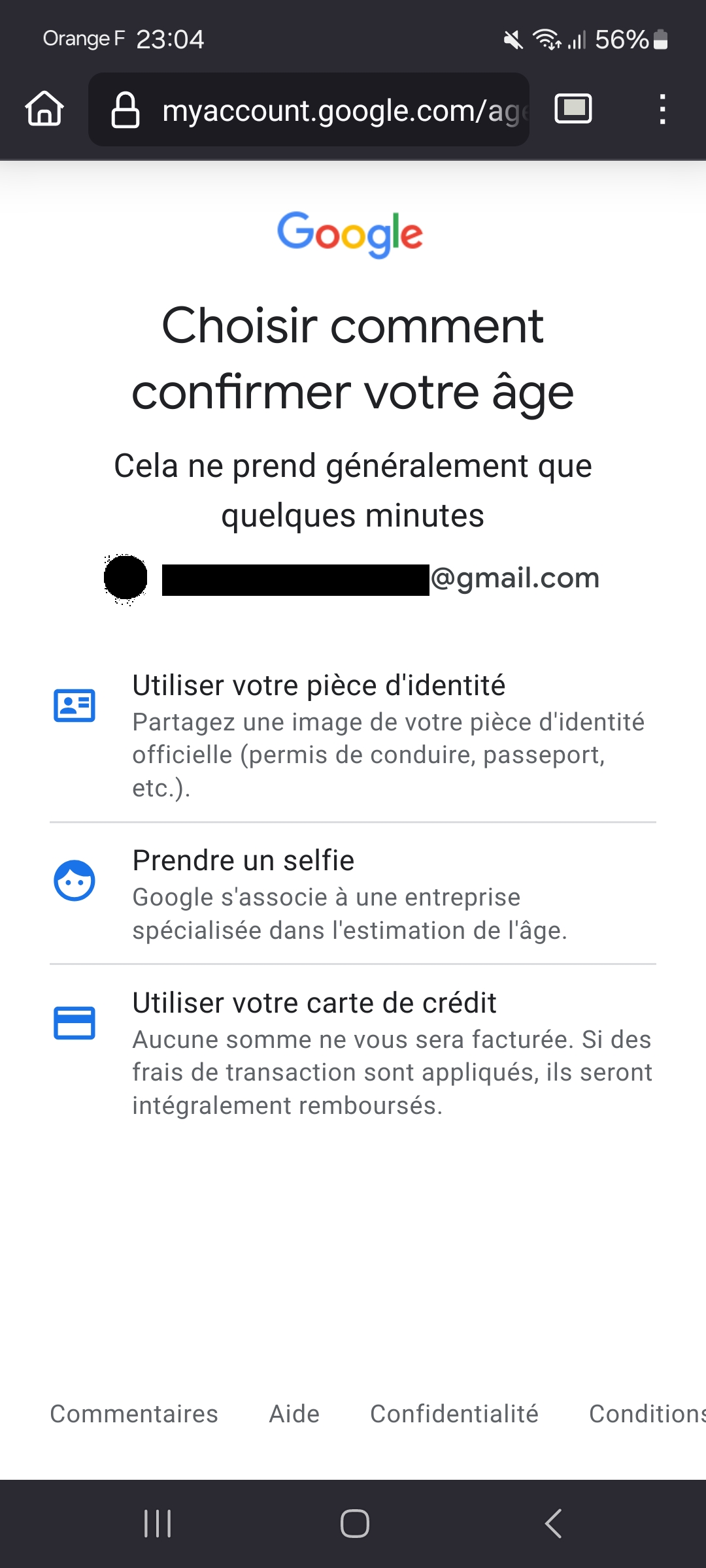The height and width of the screenshot is (1568, 706).
Task: Go back using the system back button
Action: tap(553, 1524)
